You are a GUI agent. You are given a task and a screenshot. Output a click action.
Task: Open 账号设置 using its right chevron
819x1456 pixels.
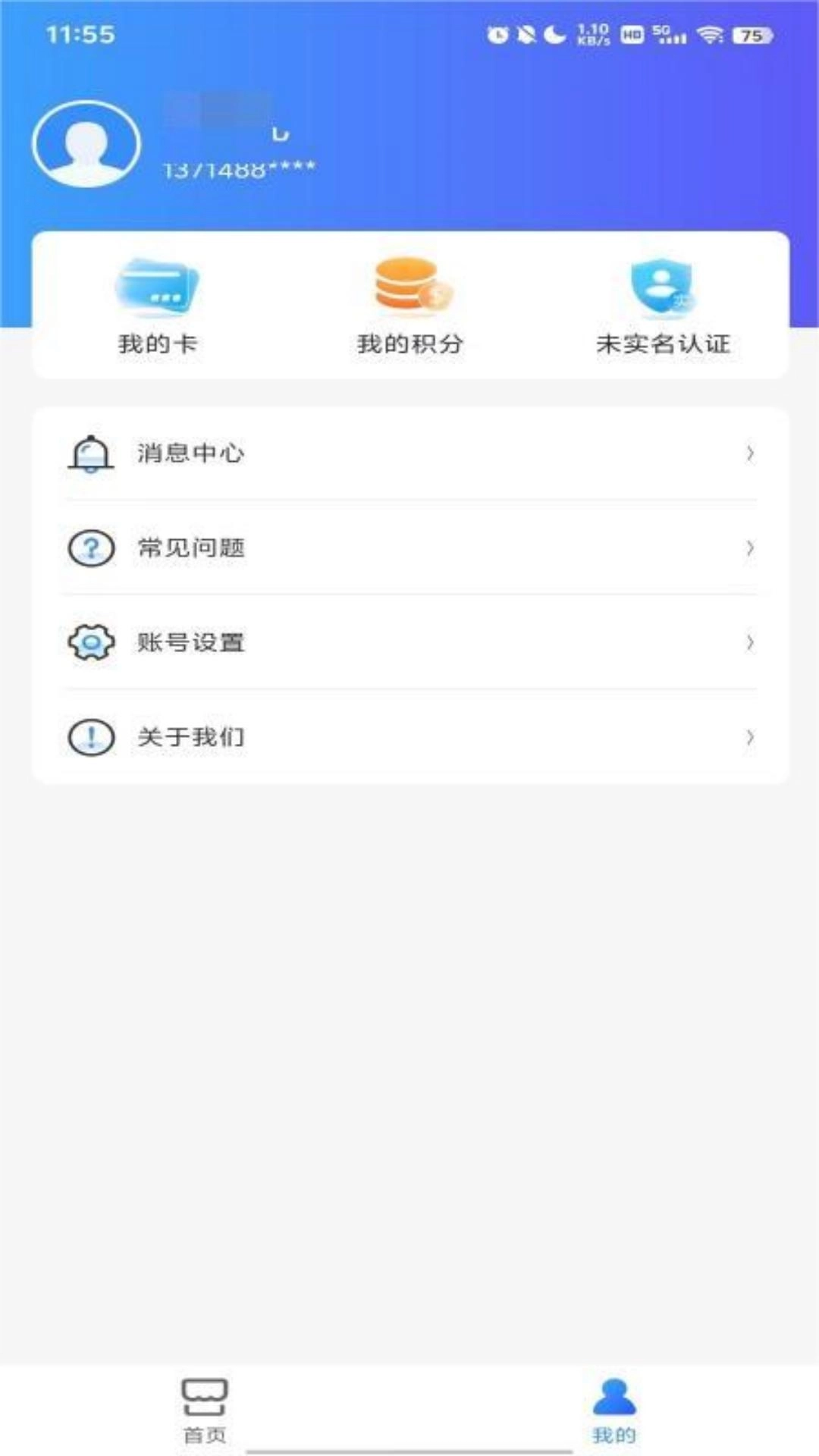[749, 642]
